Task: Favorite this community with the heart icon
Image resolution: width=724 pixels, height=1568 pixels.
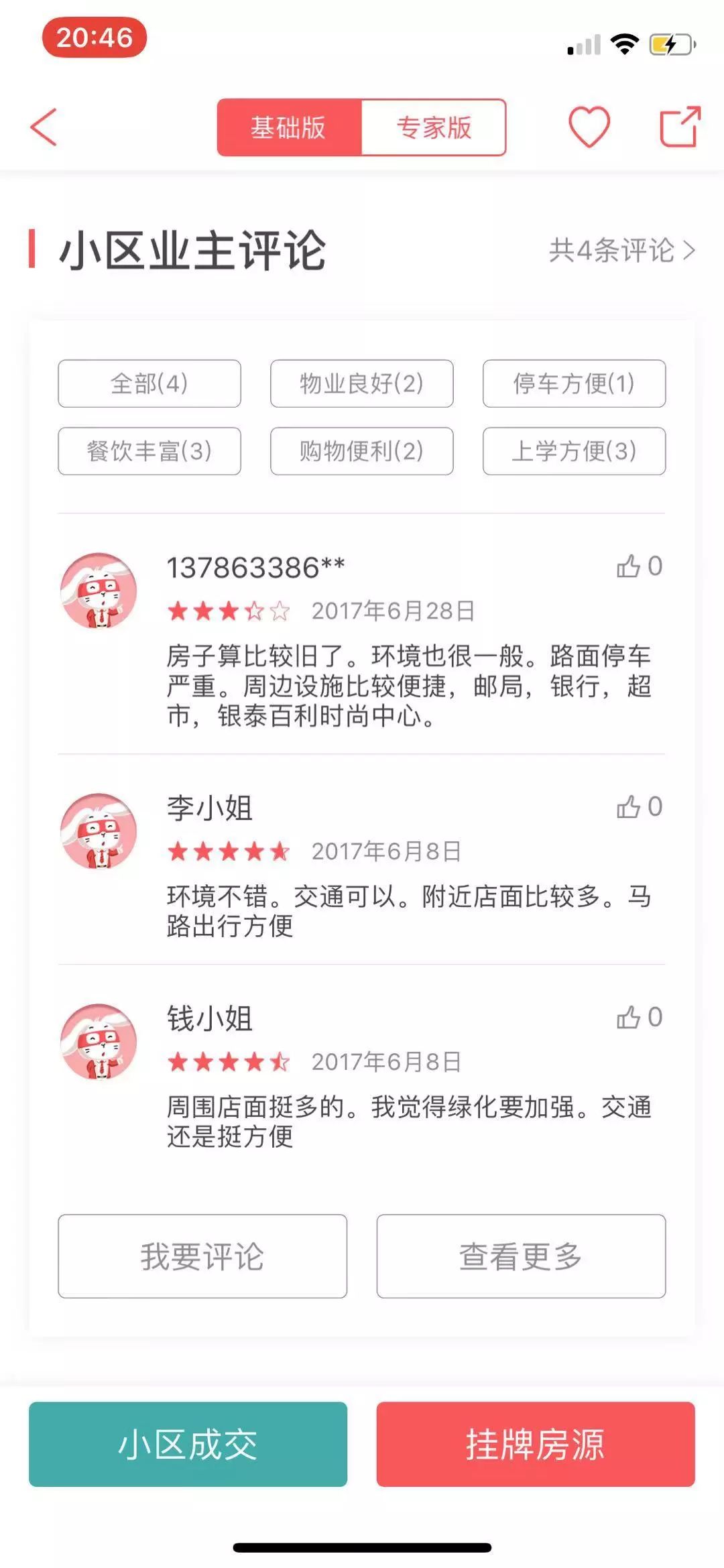Action: pyautogui.click(x=589, y=127)
